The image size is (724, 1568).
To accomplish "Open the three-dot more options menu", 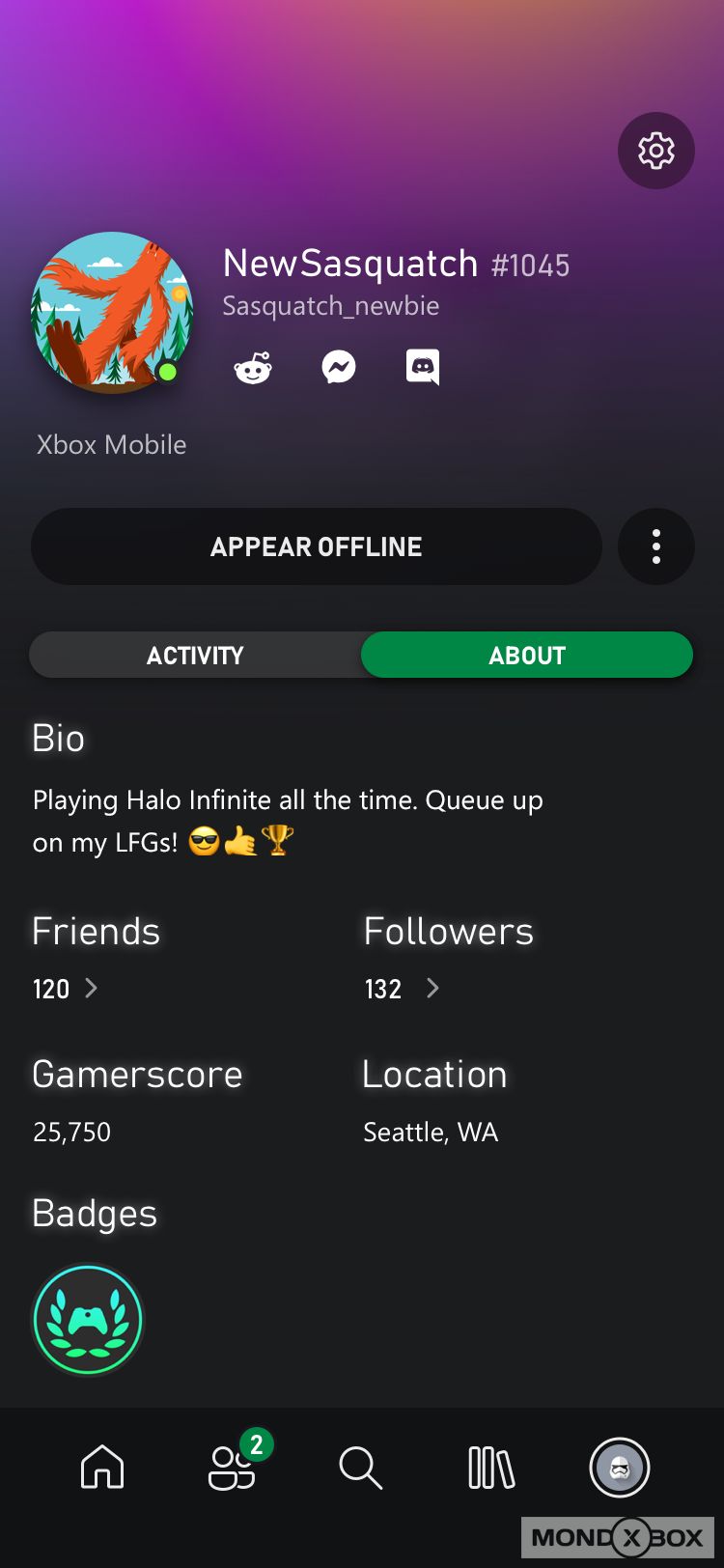I will (656, 546).
